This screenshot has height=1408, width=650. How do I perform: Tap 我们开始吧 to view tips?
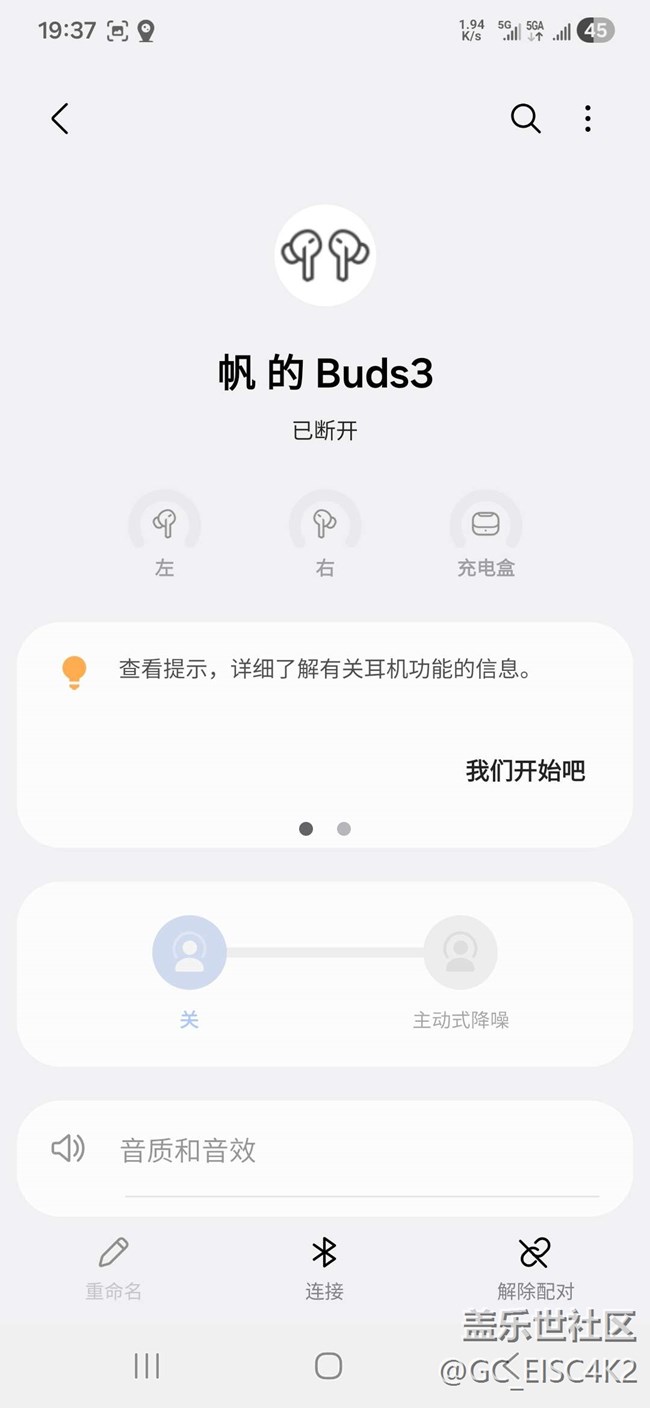525,771
